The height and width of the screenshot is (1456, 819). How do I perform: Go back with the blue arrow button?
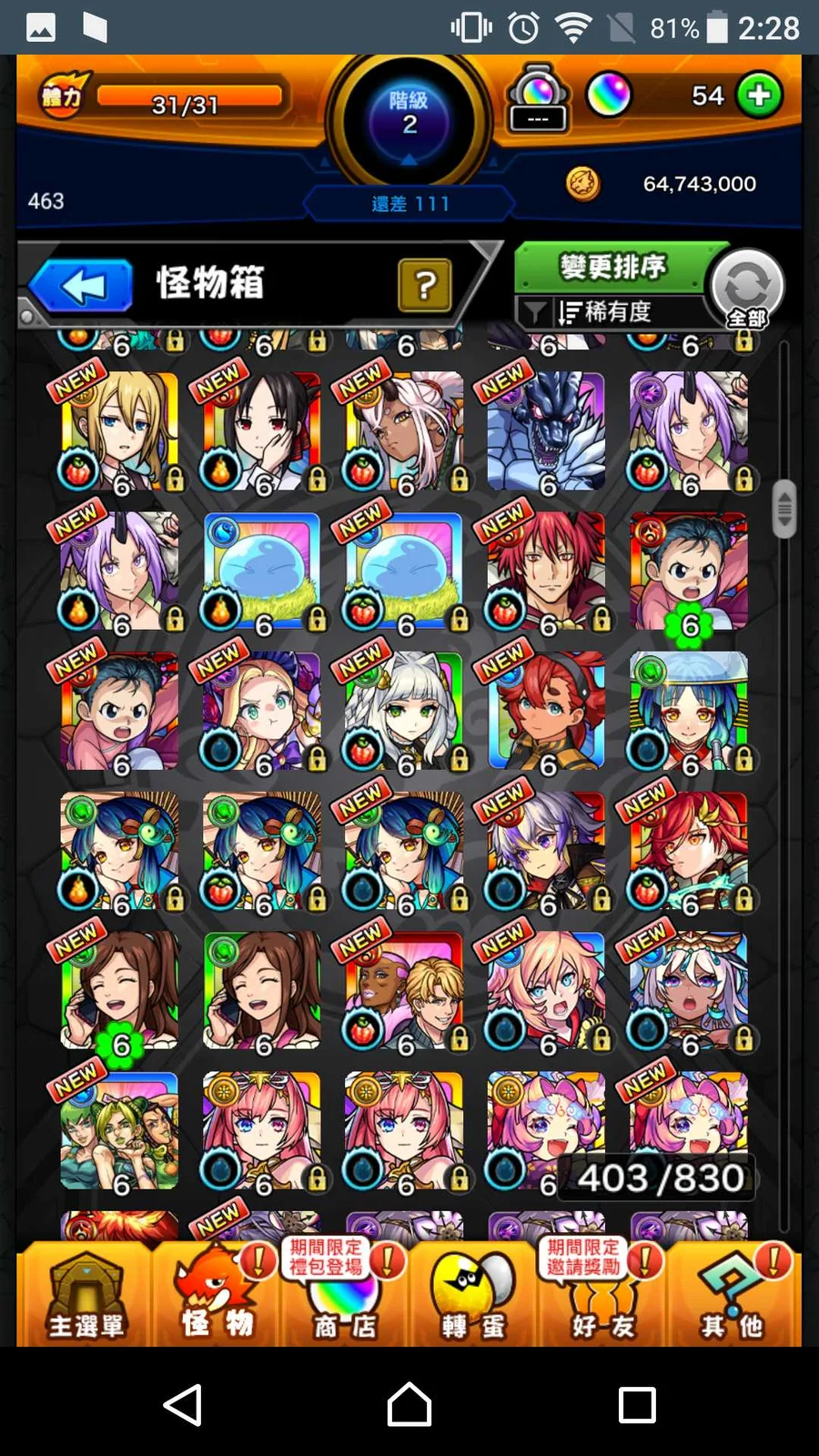(x=82, y=287)
